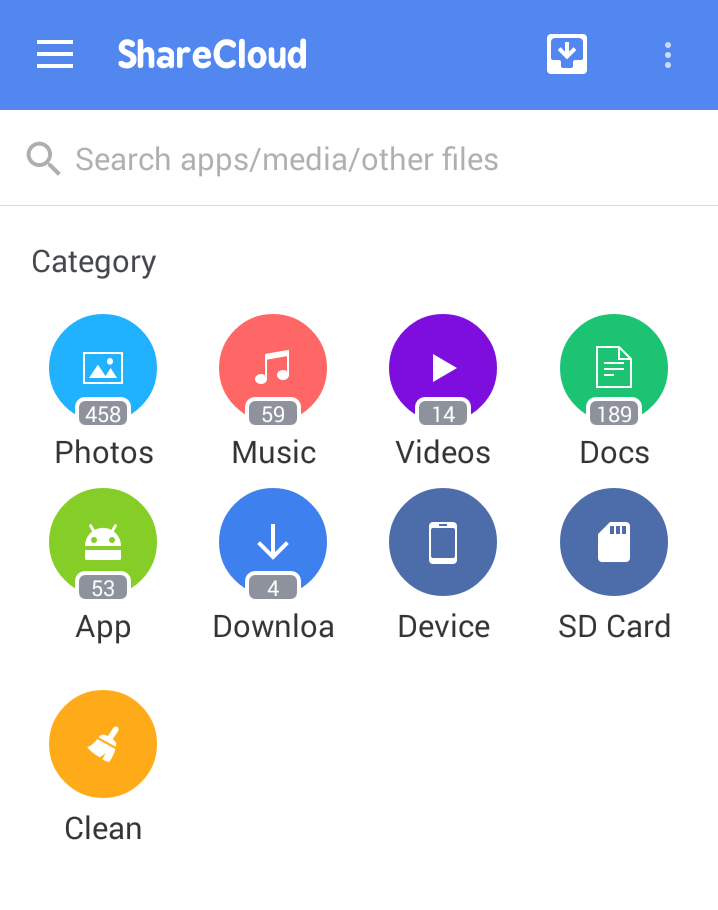Open the Photos category
This screenshot has height=910, width=718.
(103, 369)
